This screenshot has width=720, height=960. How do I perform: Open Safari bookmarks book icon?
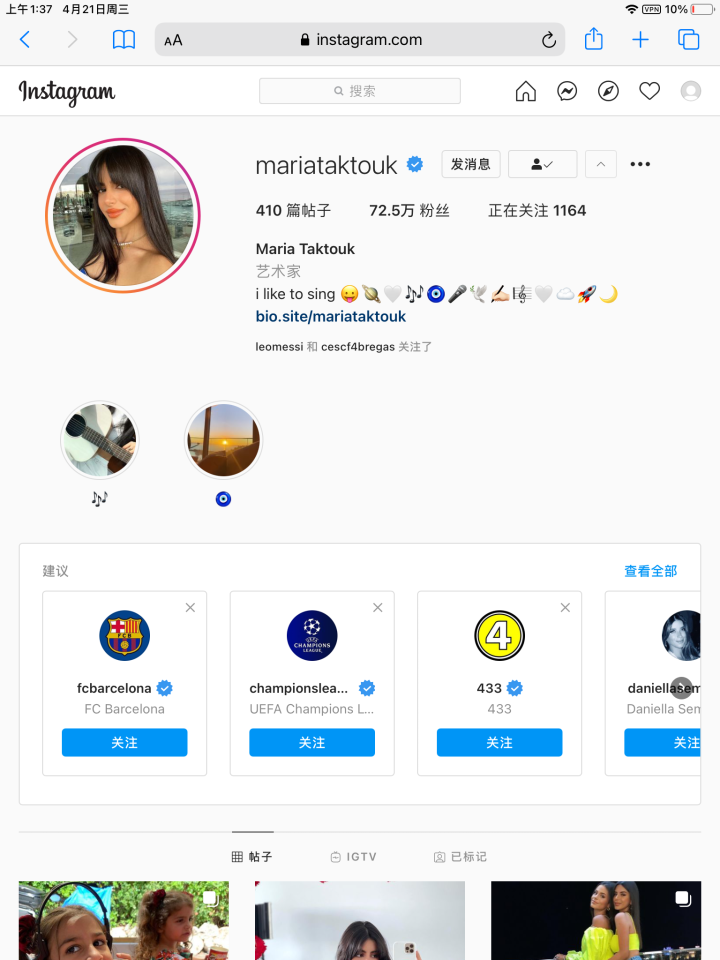point(123,40)
